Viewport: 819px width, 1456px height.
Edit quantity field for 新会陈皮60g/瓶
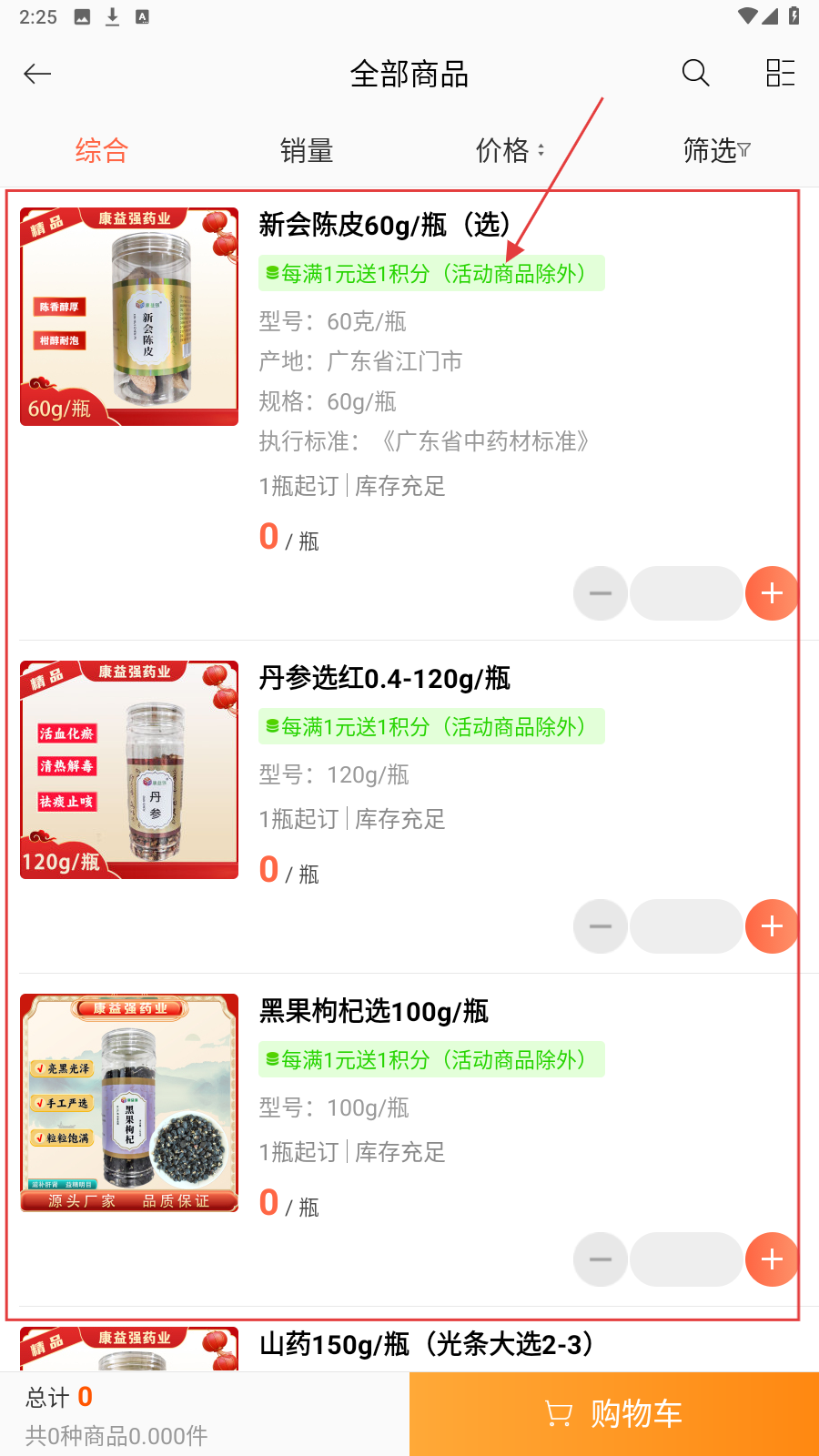tap(686, 593)
